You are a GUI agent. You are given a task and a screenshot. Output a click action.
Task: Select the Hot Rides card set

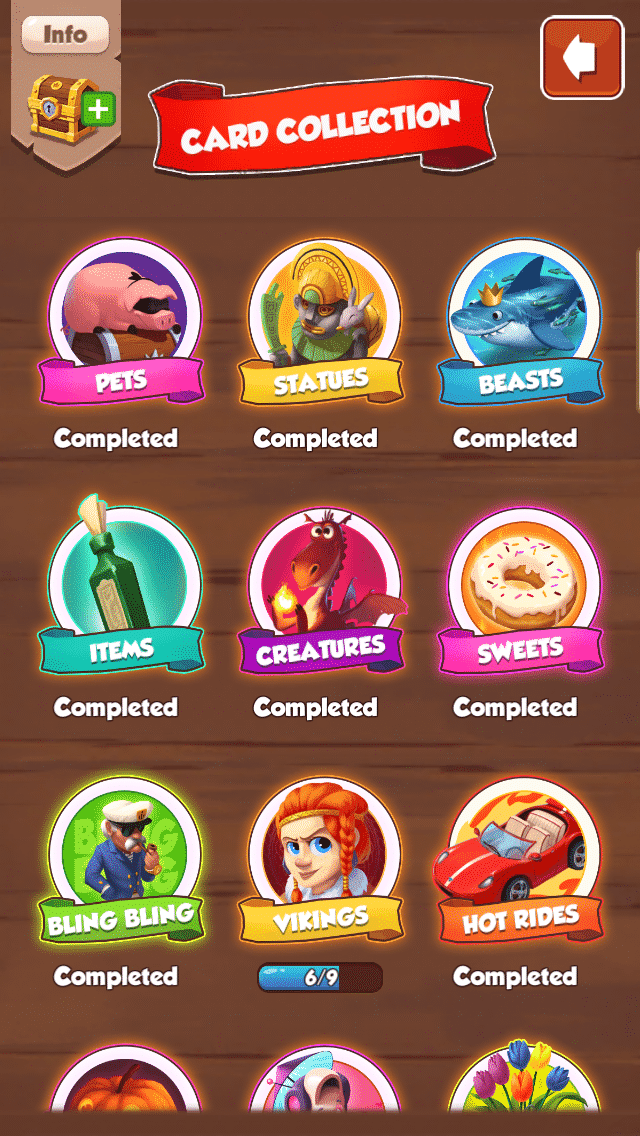click(520, 860)
